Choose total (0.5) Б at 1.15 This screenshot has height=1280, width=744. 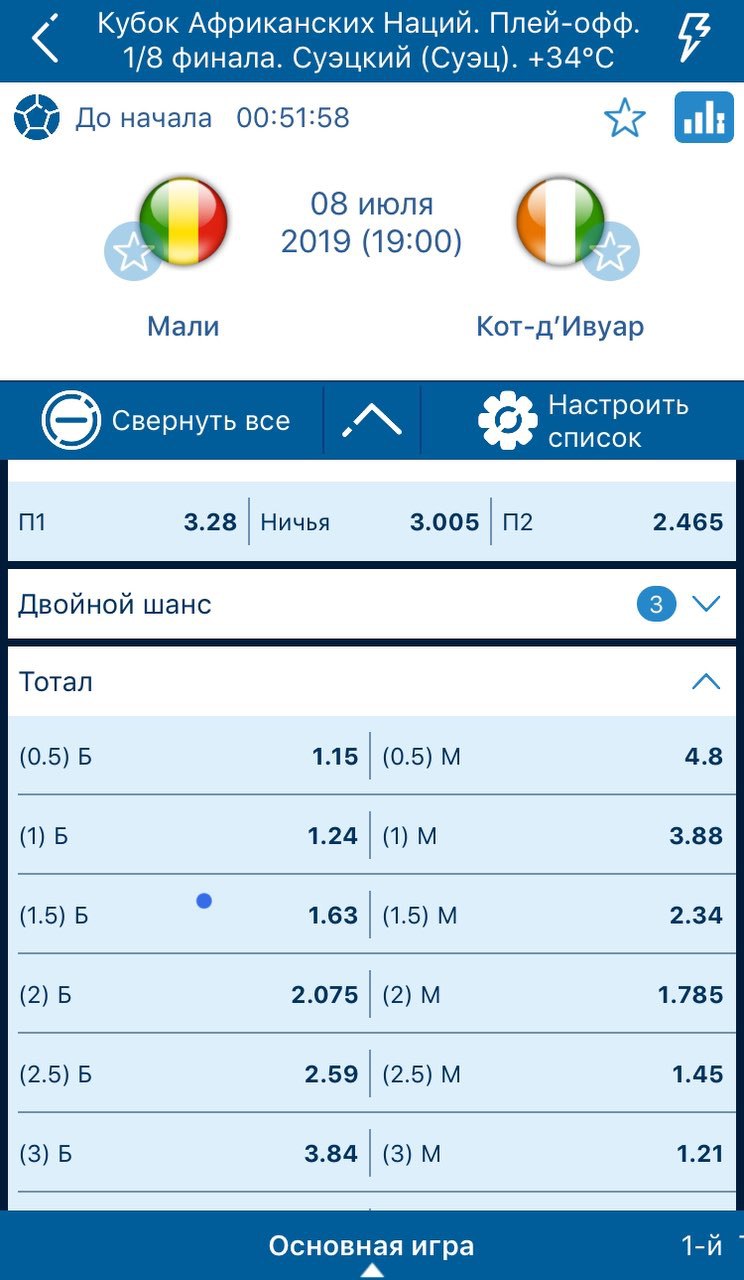tap(189, 756)
